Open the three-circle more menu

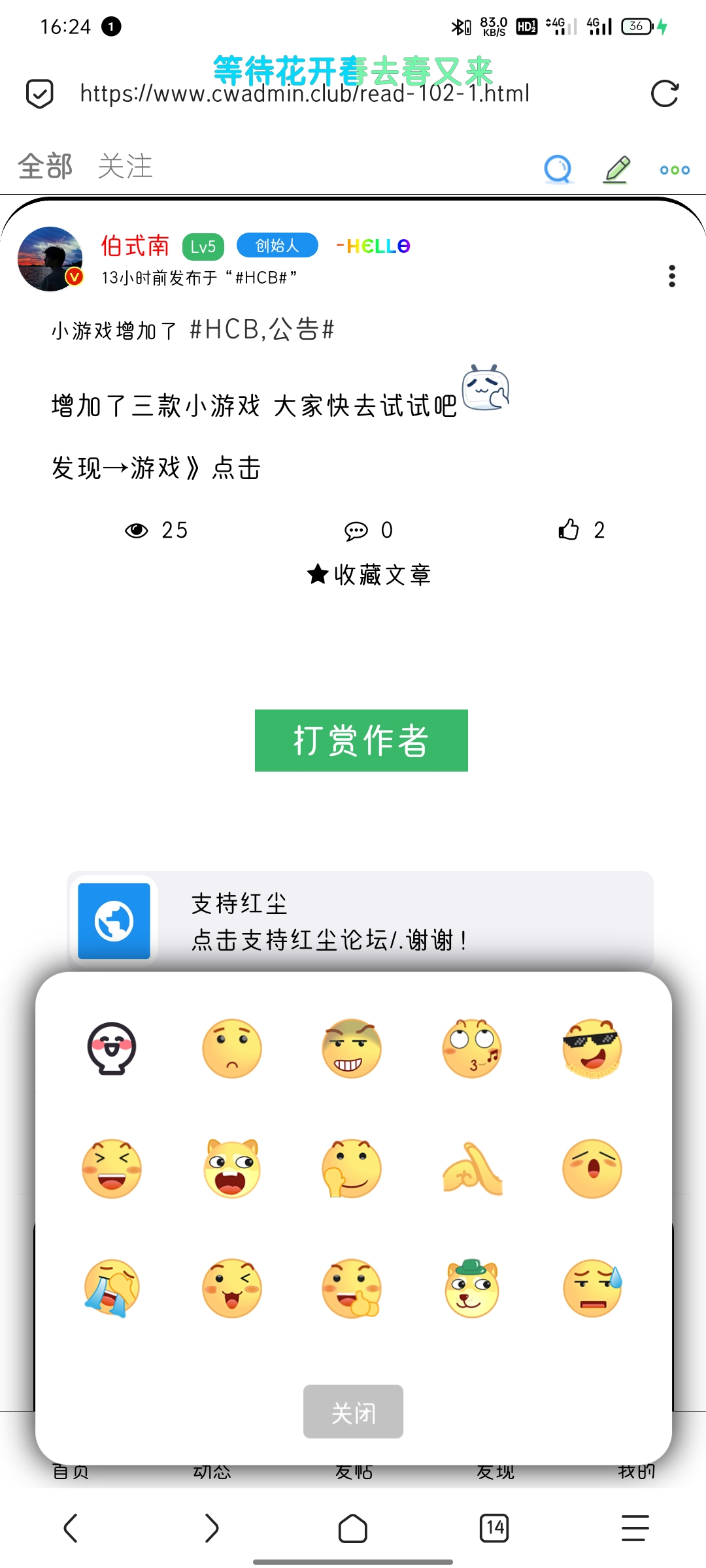(675, 170)
